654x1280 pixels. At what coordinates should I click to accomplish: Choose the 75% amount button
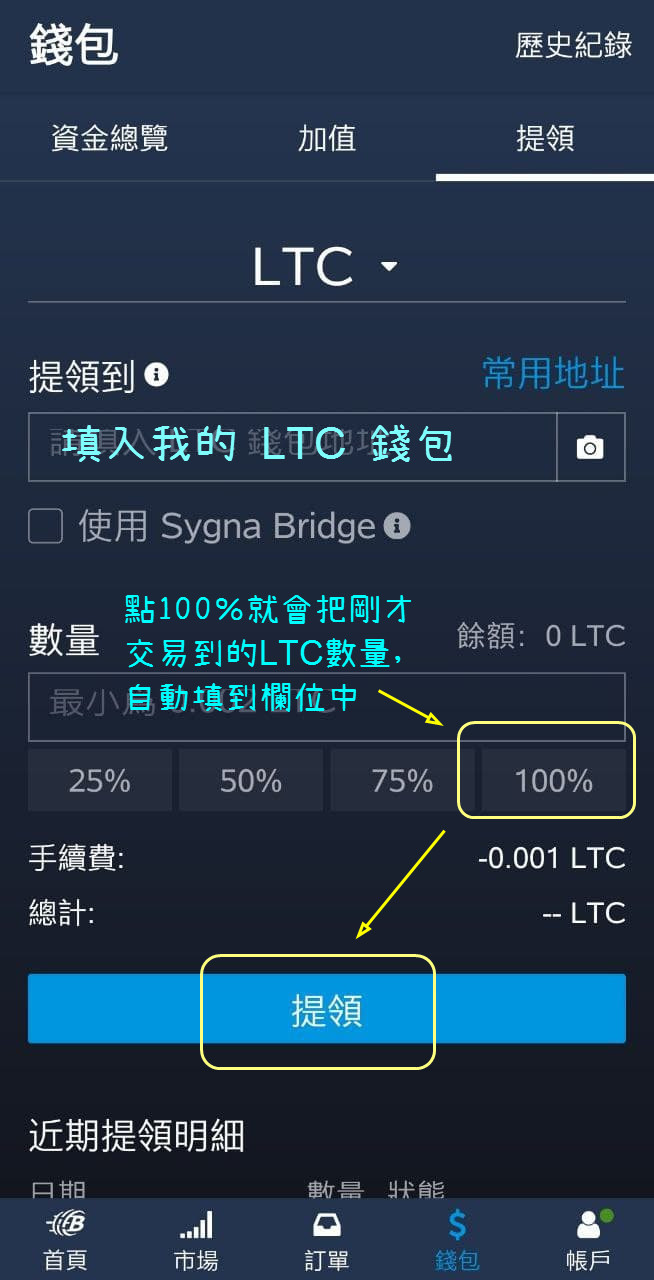[402, 781]
